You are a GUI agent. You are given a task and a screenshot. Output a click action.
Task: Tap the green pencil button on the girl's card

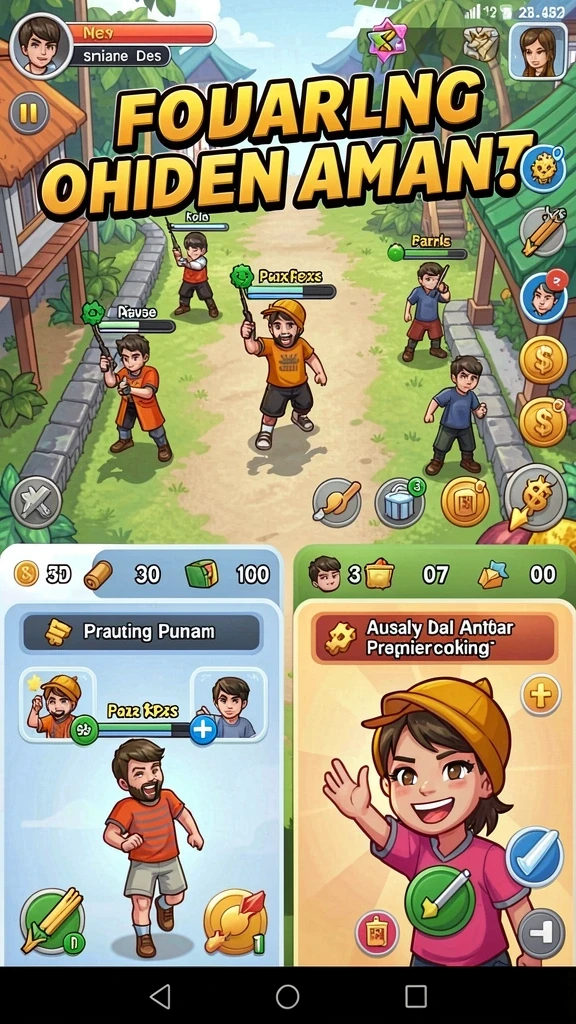coord(440,901)
